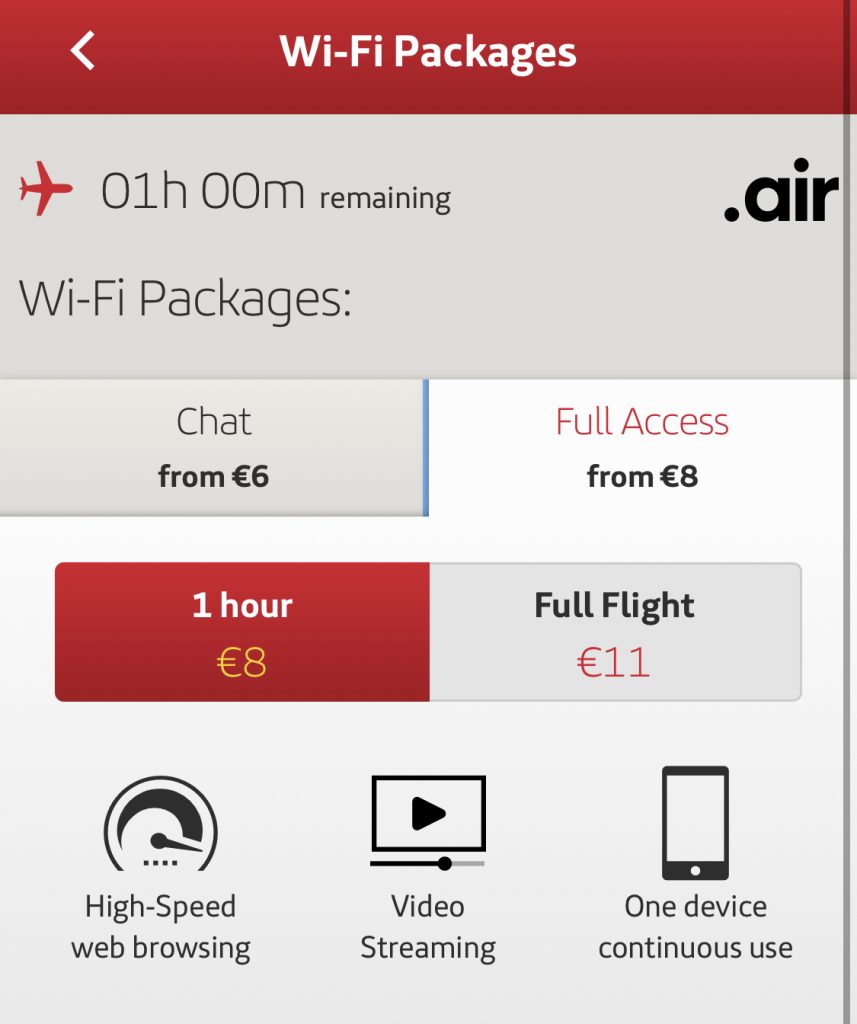
Task: Select the Full Access tab
Action: 641,448
